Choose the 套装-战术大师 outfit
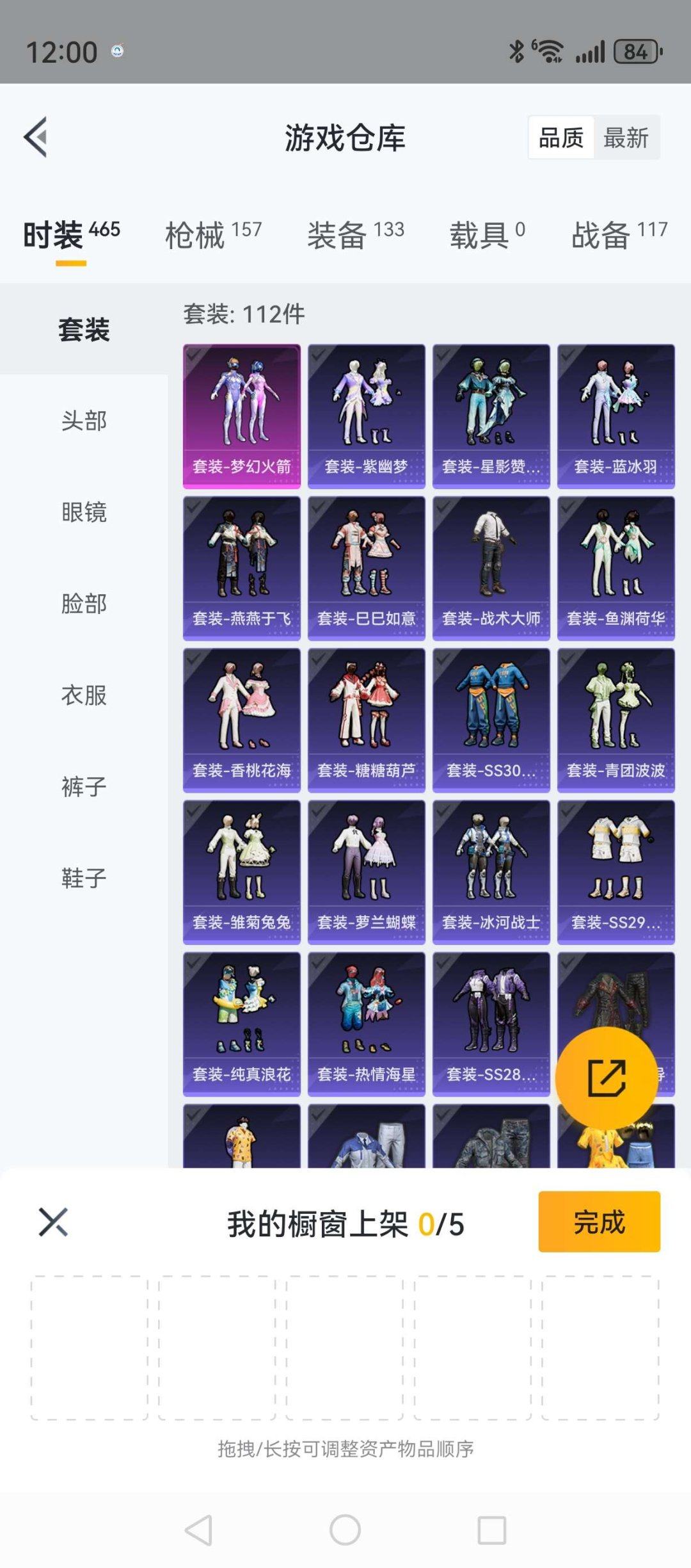Image resolution: width=691 pixels, height=1568 pixels. click(491, 568)
